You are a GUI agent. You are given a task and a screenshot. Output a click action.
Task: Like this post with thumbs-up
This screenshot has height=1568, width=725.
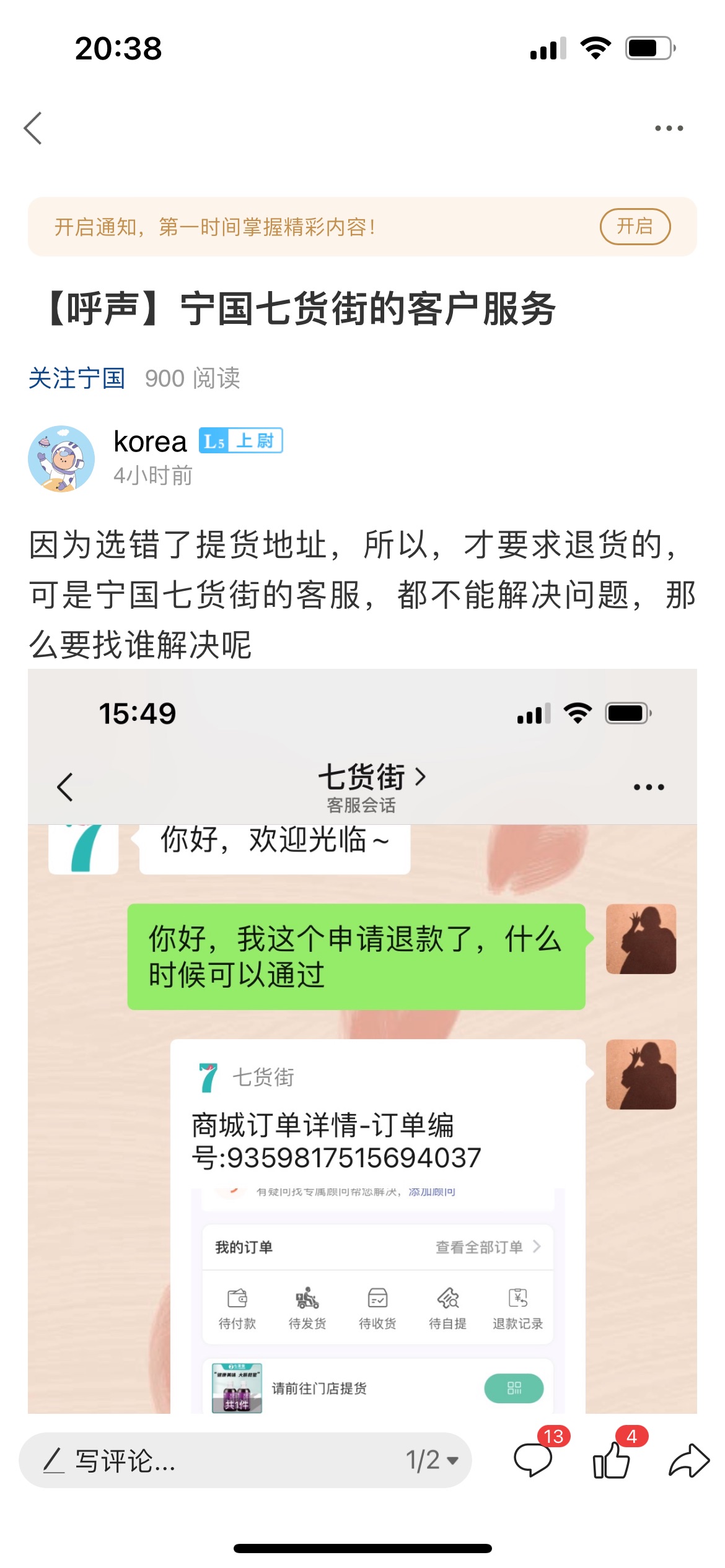click(x=612, y=1459)
